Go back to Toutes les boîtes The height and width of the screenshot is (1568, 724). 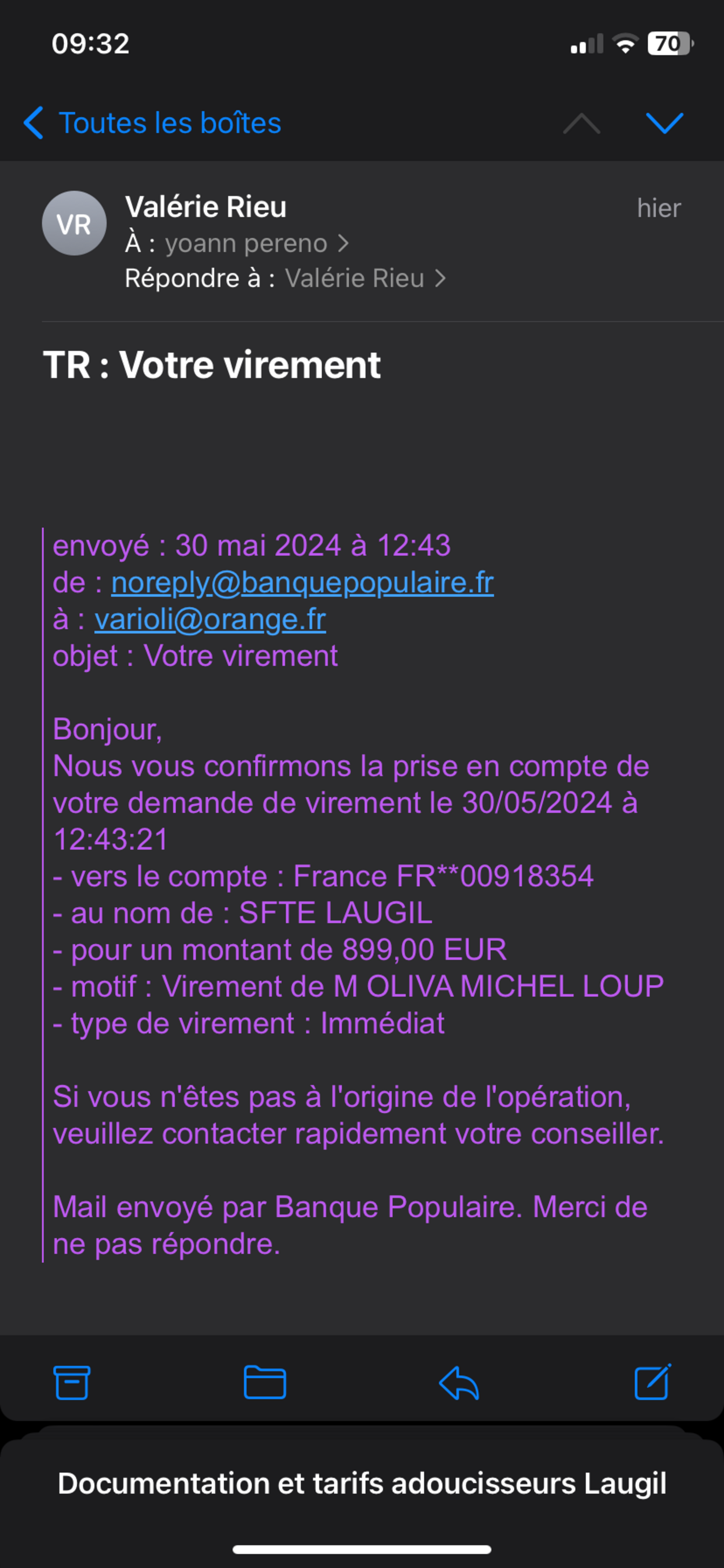click(152, 123)
